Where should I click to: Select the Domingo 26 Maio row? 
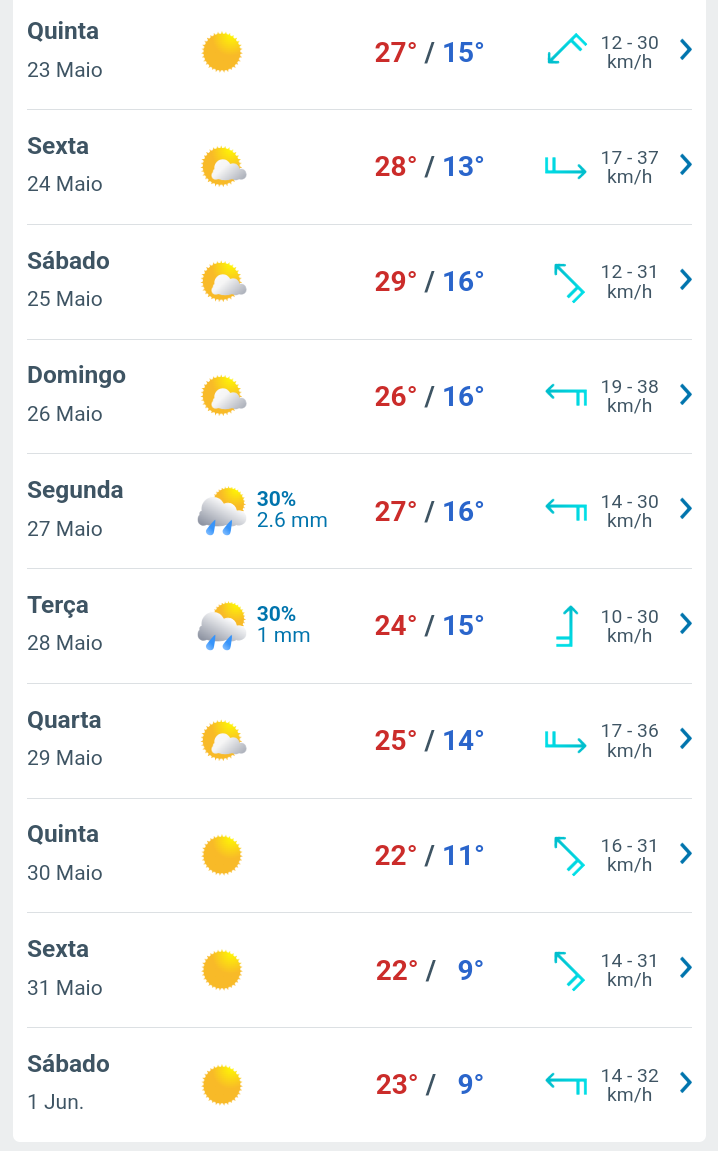click(x=359, y=396)
